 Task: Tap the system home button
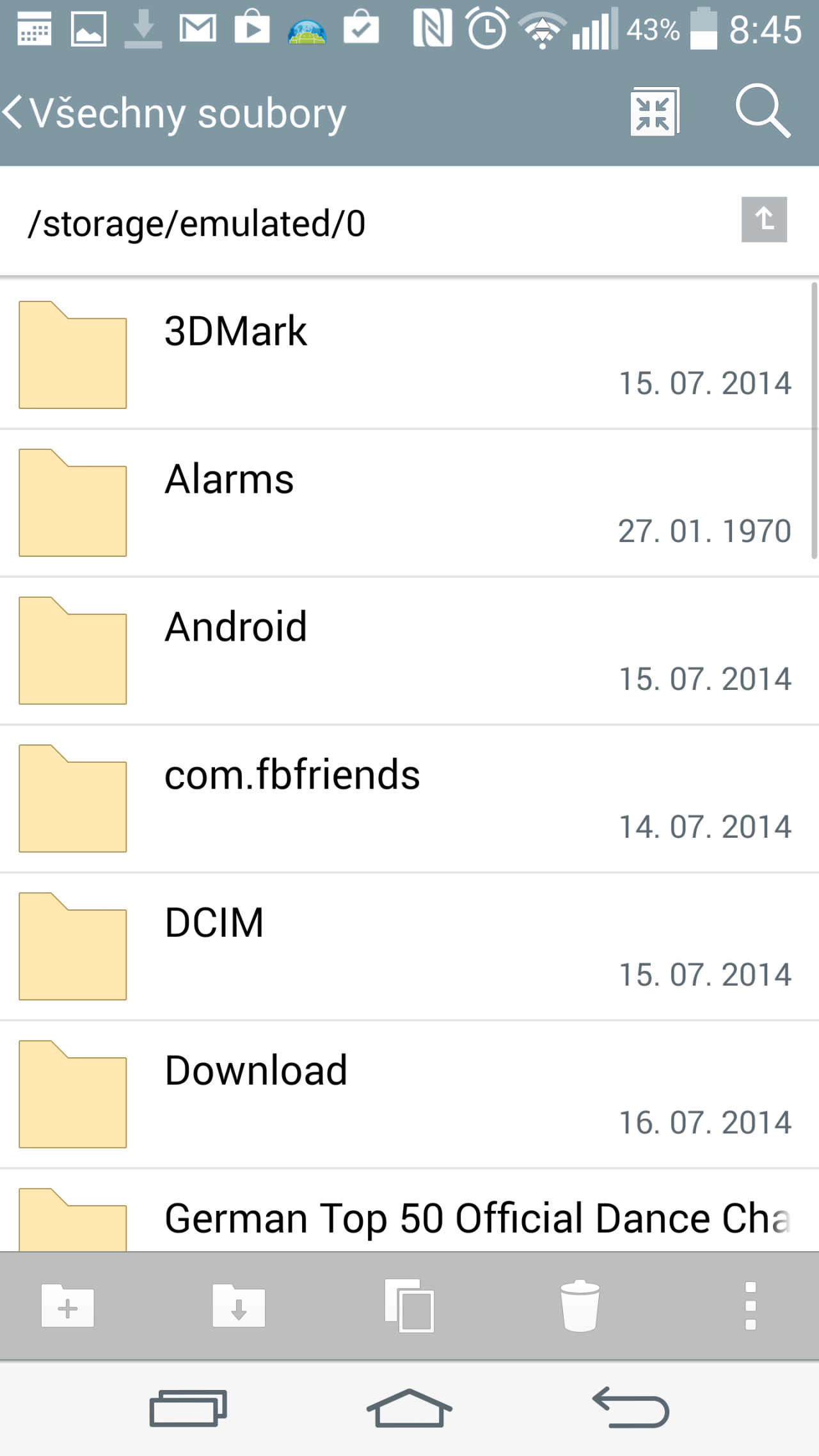point(409,1408)
